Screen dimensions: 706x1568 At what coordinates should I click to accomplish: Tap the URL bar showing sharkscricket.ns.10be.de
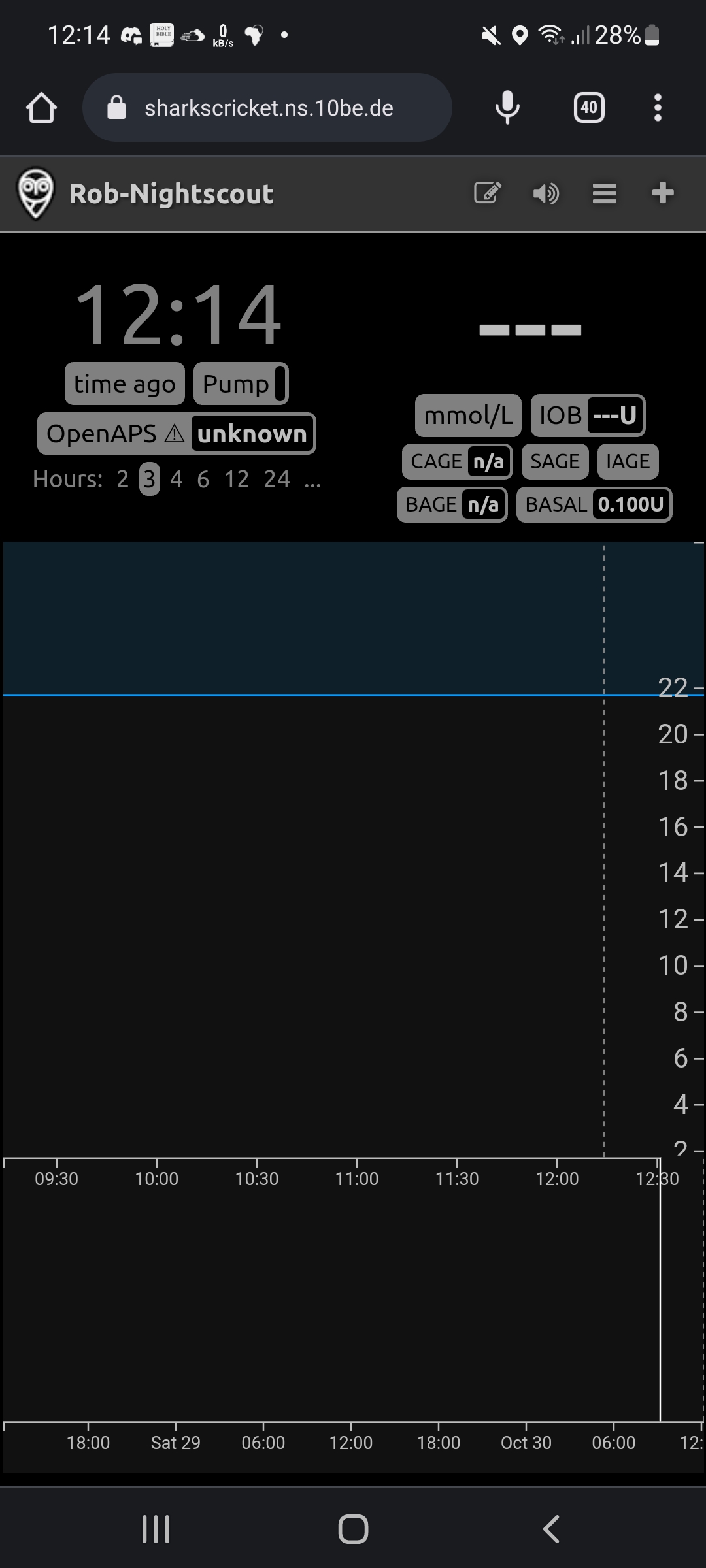pos(268,108)
